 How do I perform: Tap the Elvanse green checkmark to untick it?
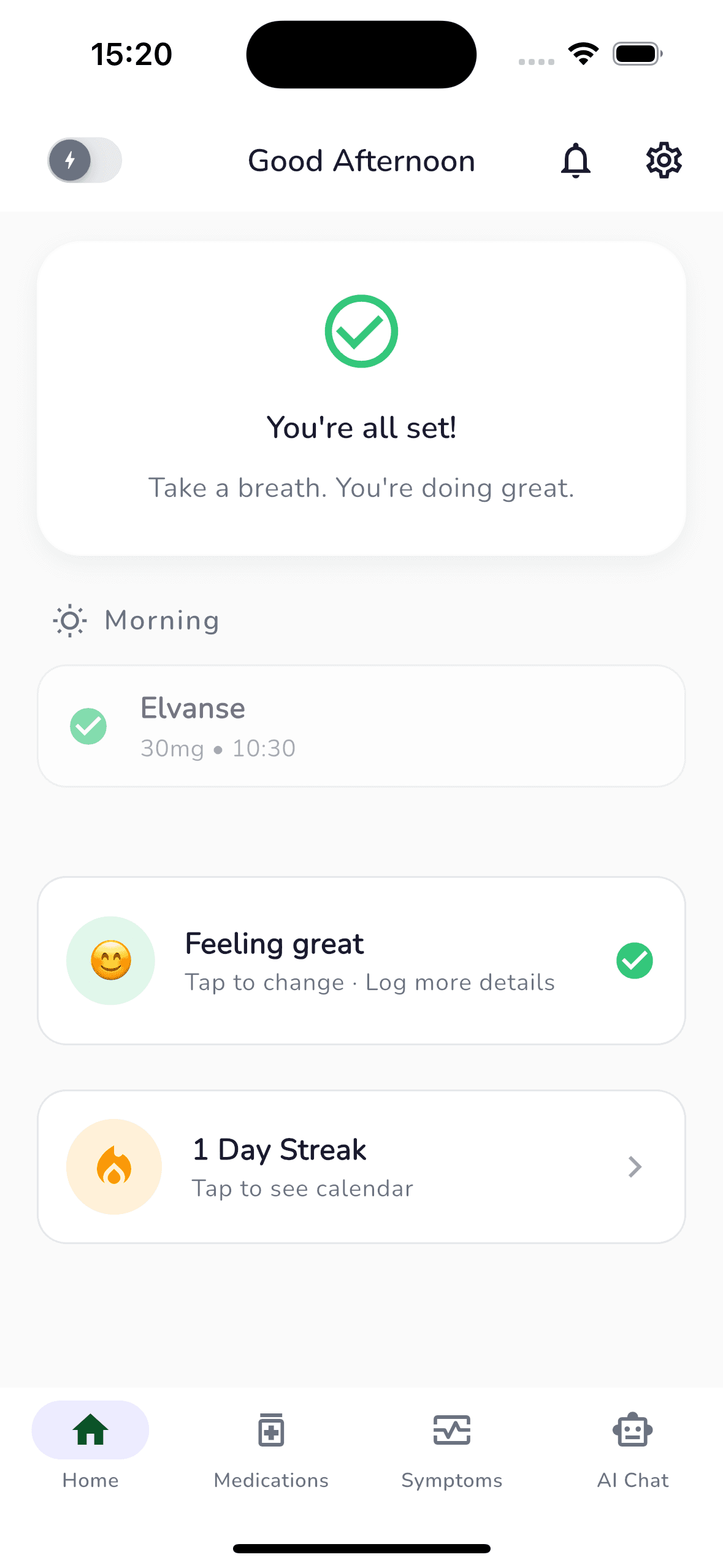(88, 726)
